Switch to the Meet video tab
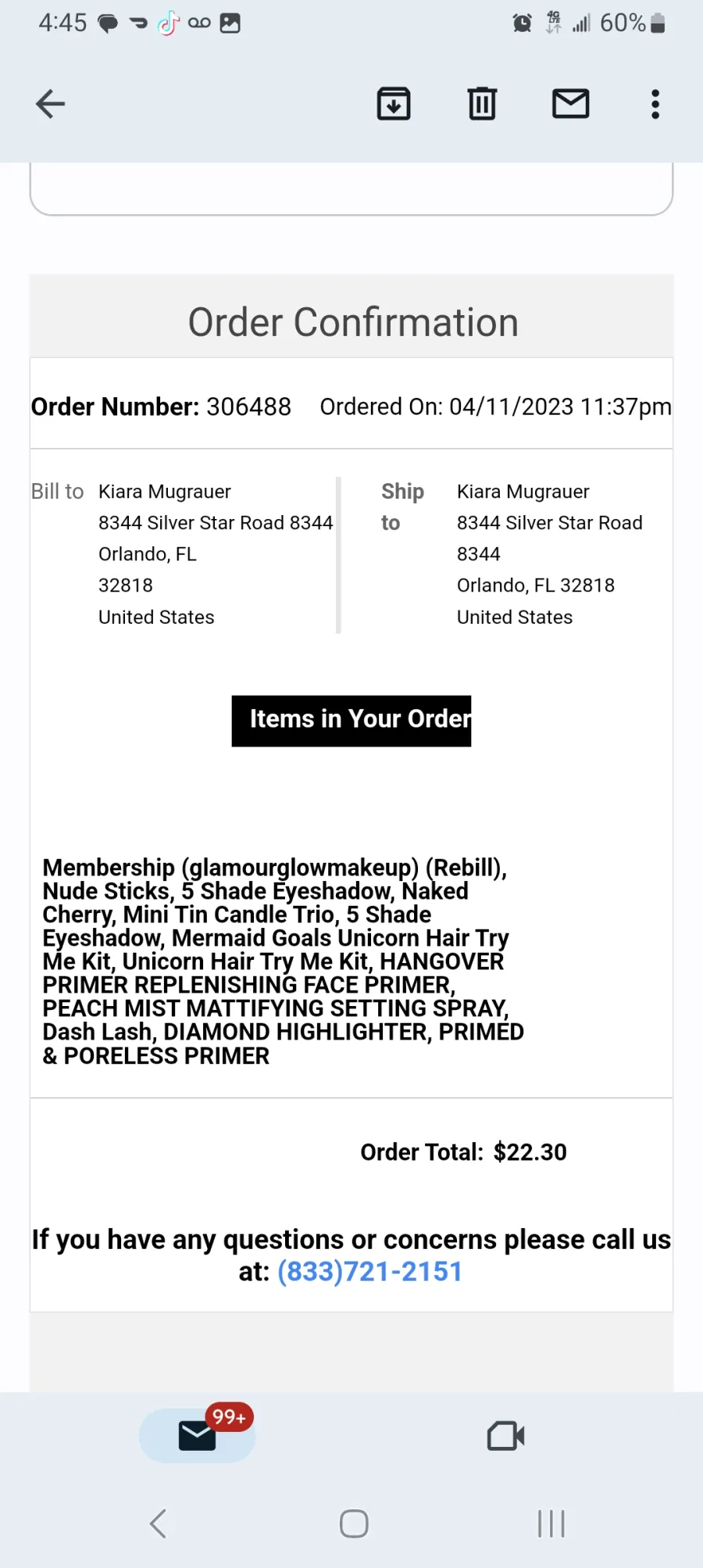 [x=506, y=1436]
